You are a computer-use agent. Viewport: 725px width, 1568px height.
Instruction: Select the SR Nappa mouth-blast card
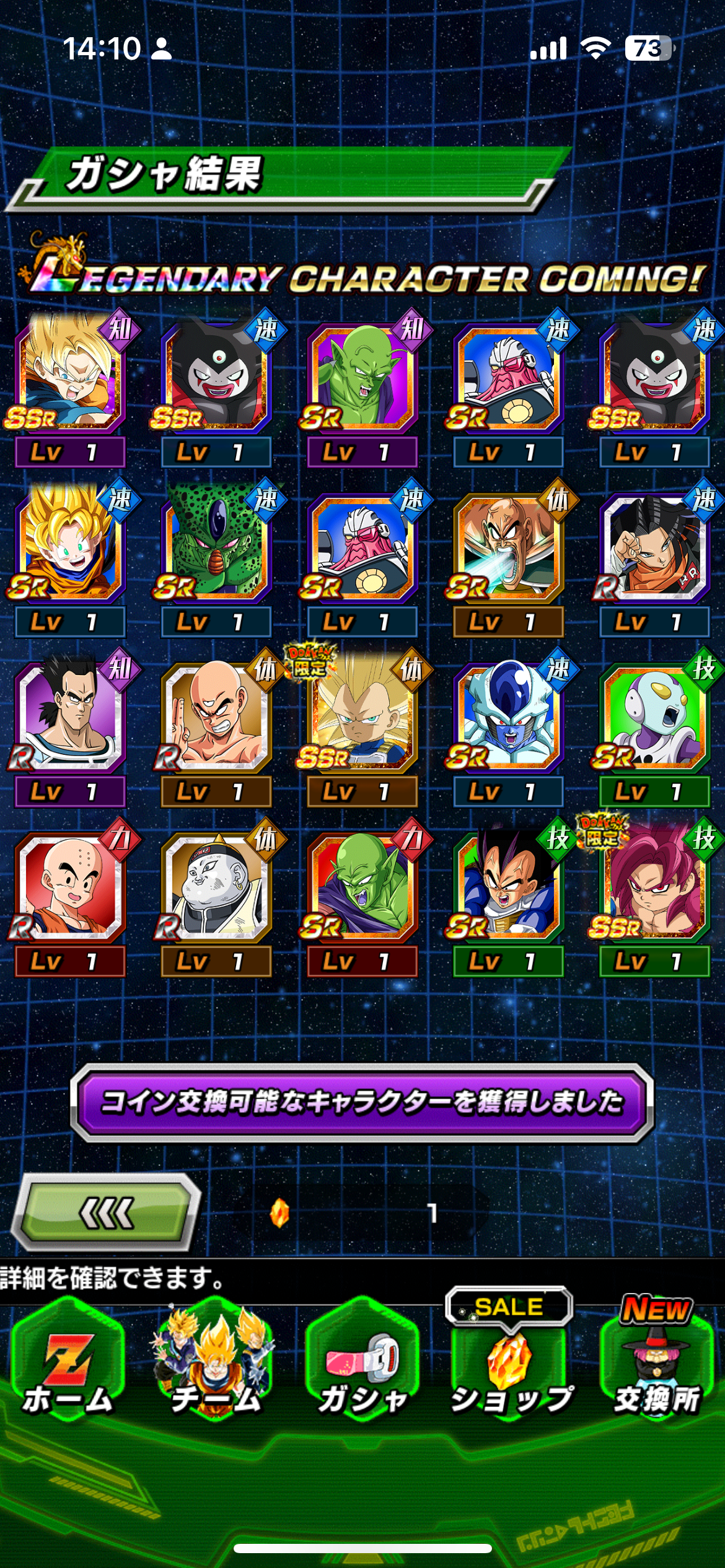pyautogui.click(x=508, y=546)
